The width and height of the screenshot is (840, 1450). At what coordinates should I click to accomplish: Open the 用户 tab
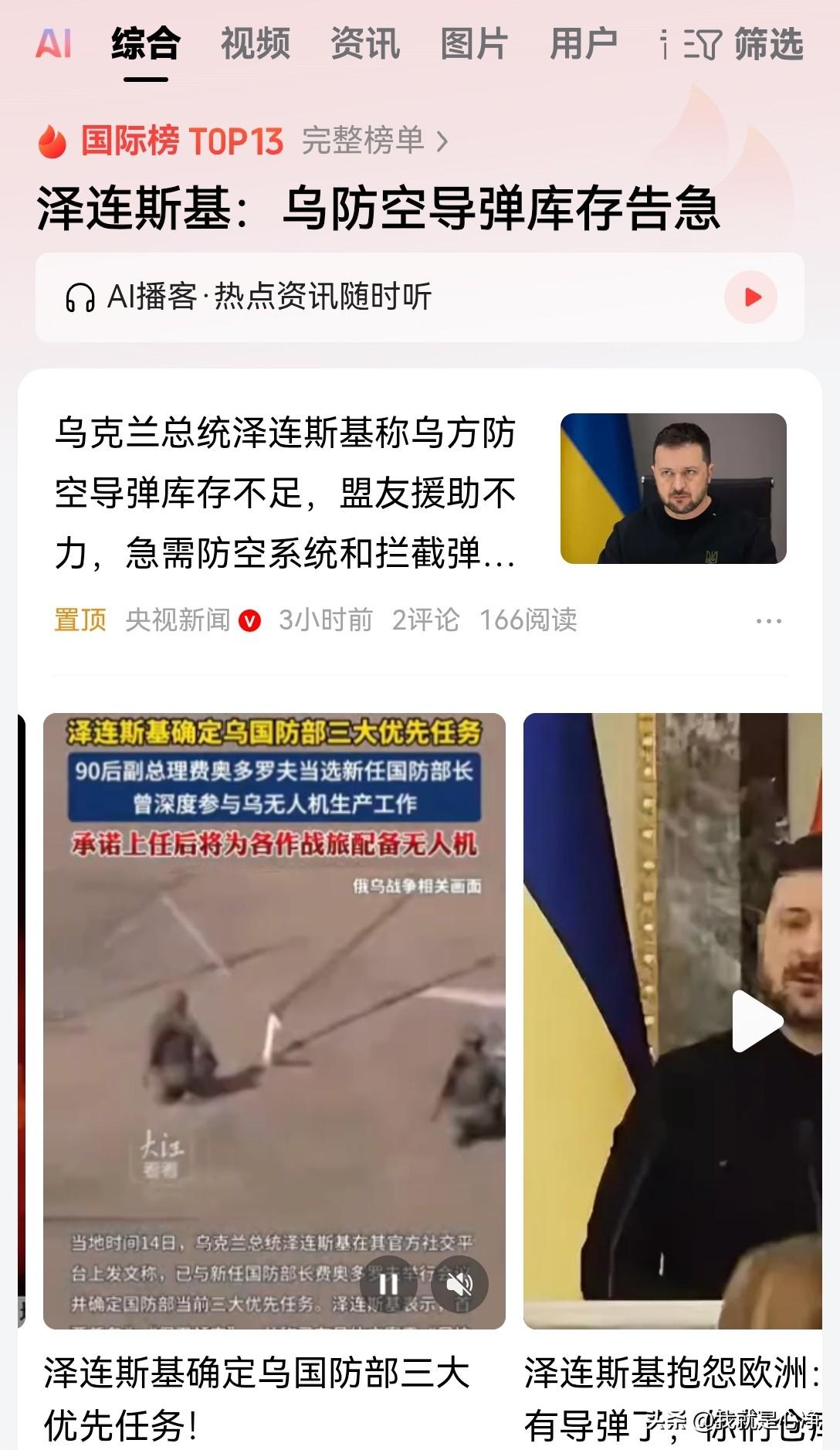coord(584,44)
